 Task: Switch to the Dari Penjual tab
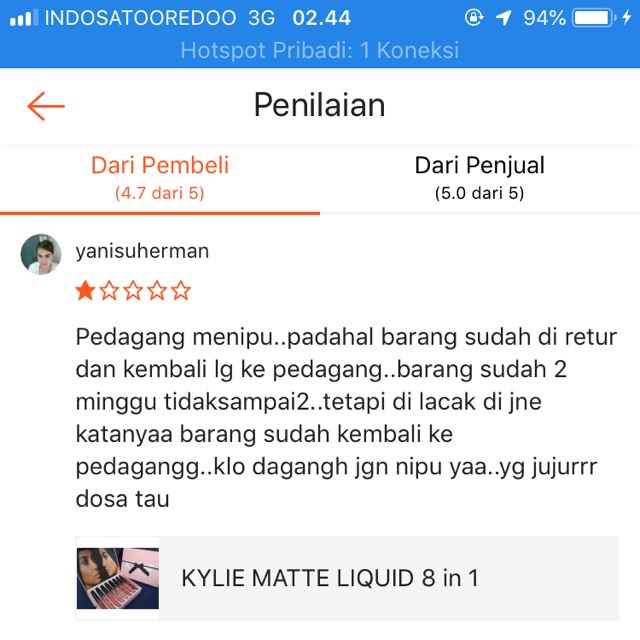pos(480,177)
